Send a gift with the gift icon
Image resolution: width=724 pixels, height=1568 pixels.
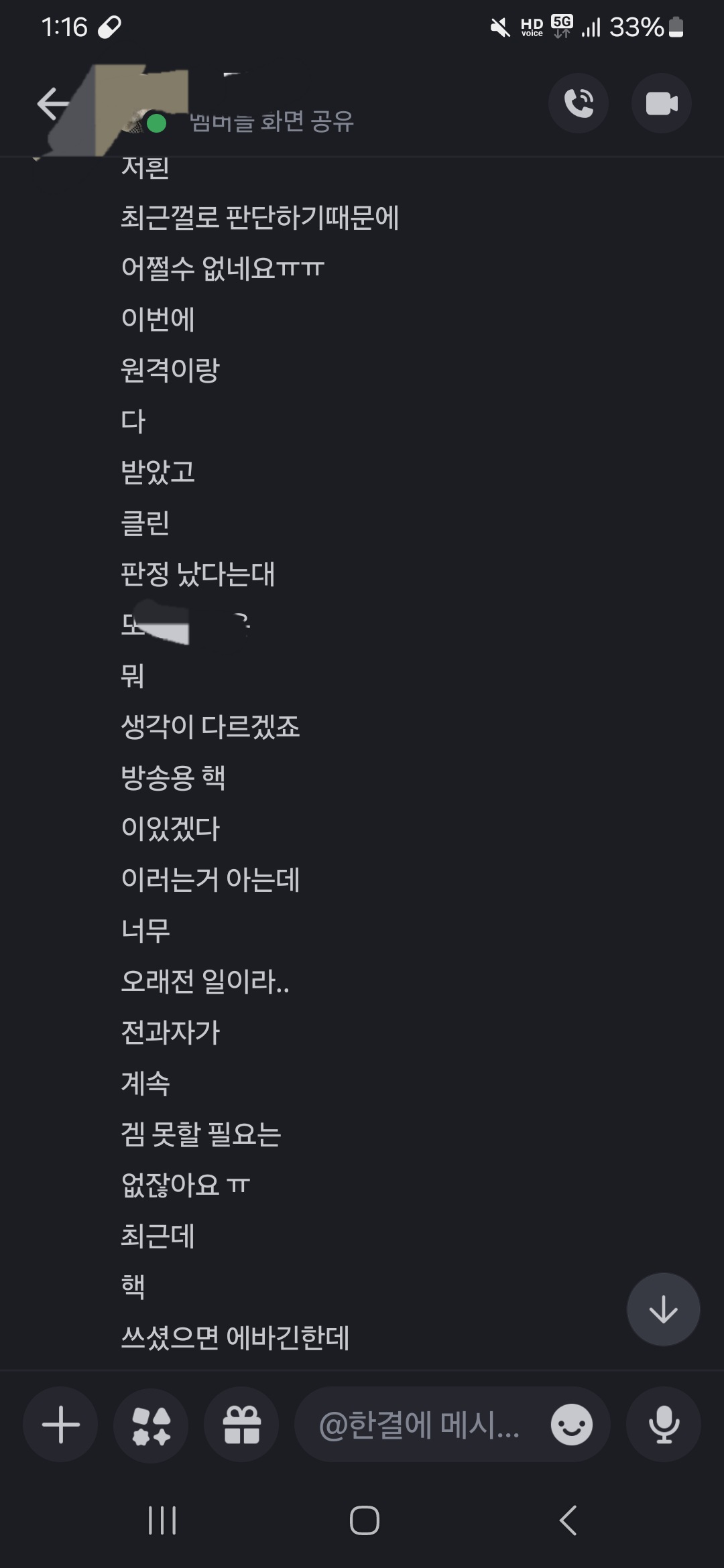(241, 1425)
